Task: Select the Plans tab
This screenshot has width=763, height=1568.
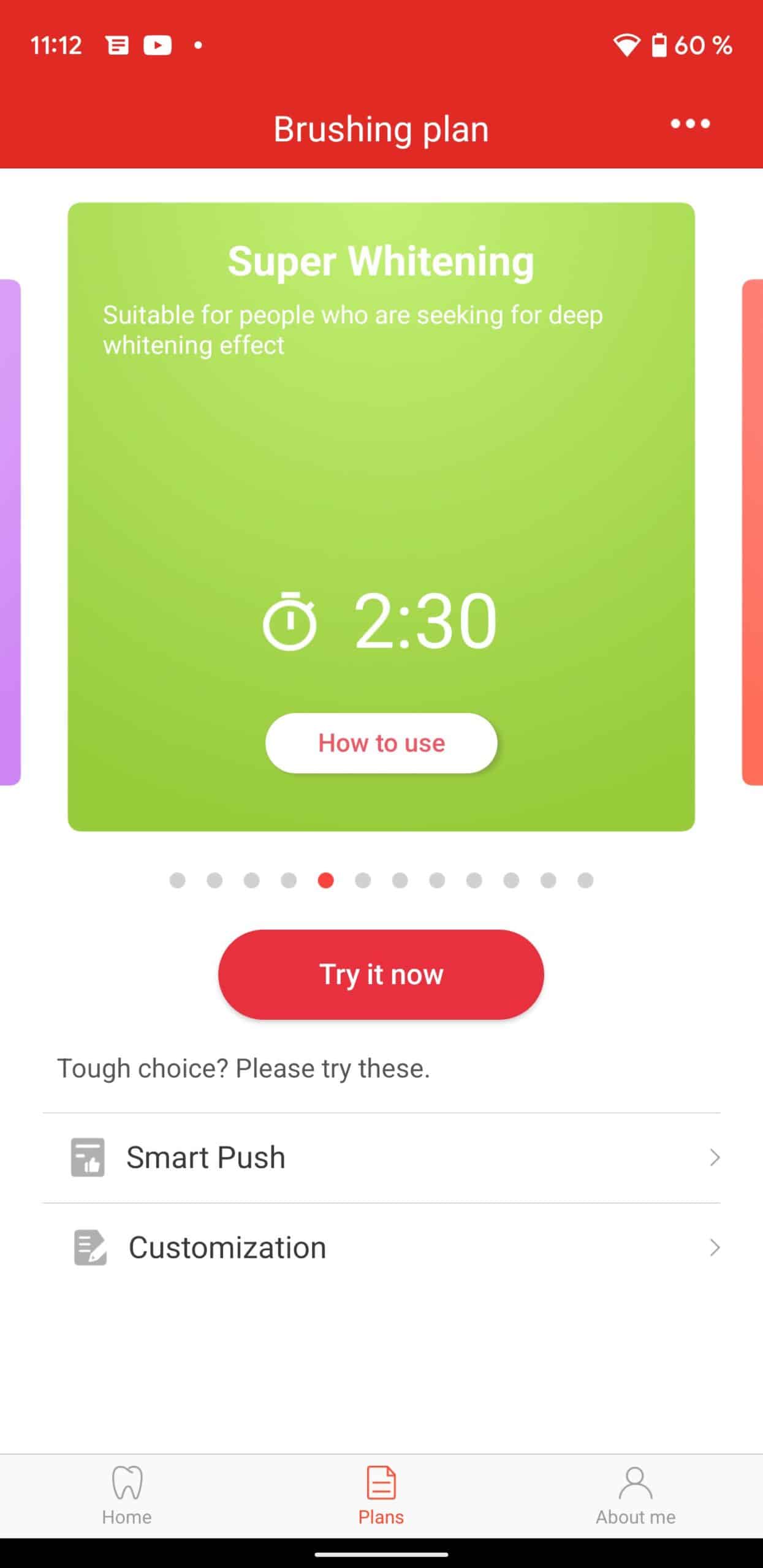Action: click(381, 1495)
